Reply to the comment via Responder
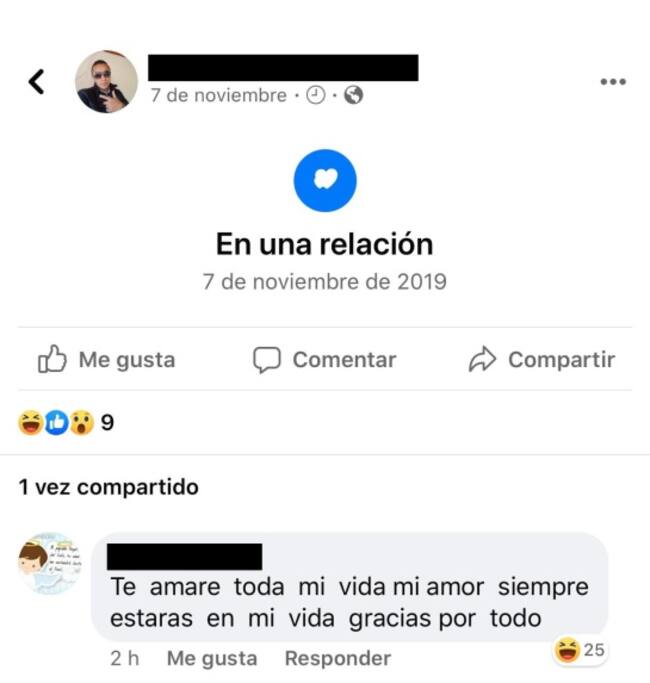This screenshot has width=650, height=683. click(x=337, y=658)
